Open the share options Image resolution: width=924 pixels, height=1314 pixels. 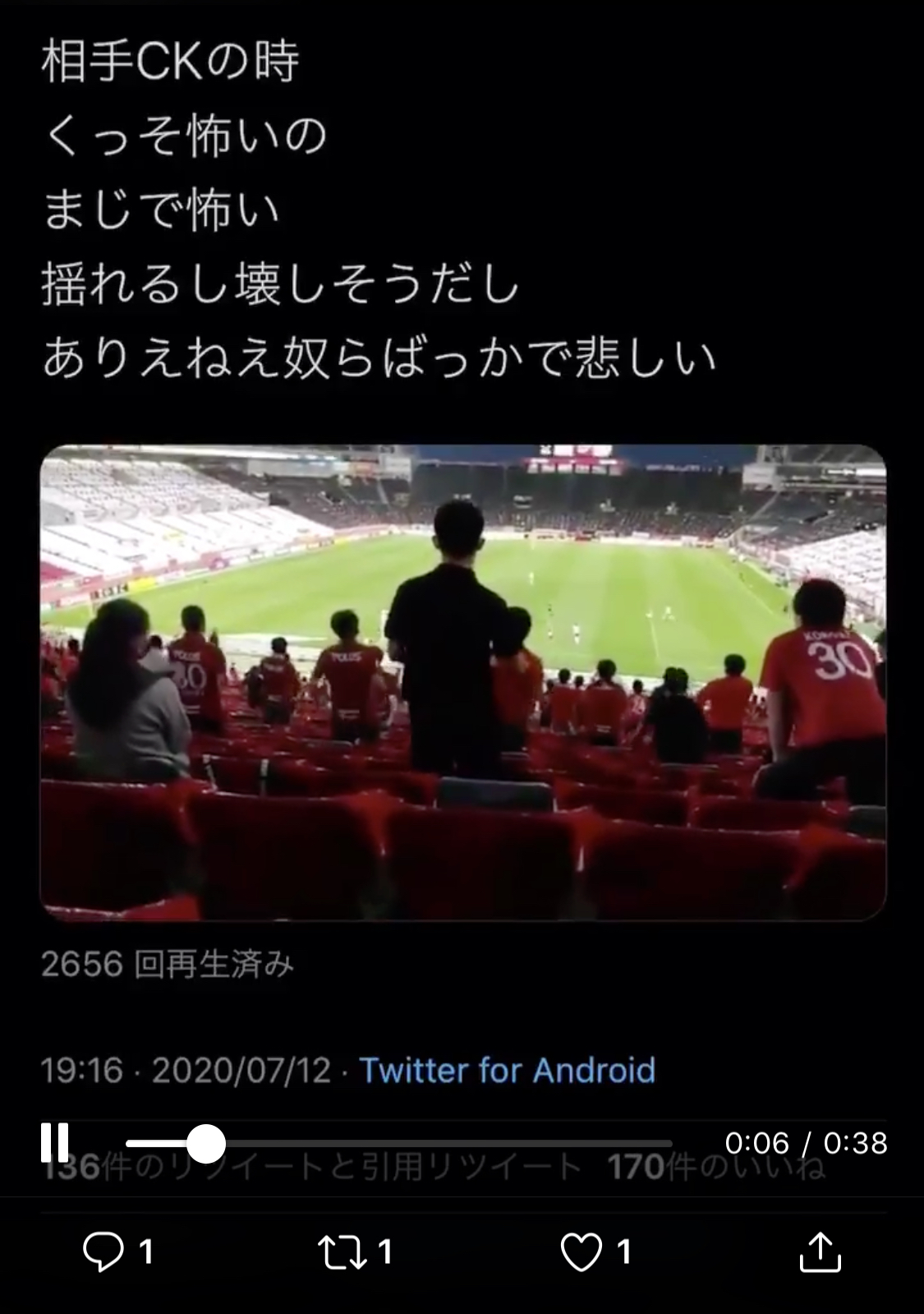820,1252
